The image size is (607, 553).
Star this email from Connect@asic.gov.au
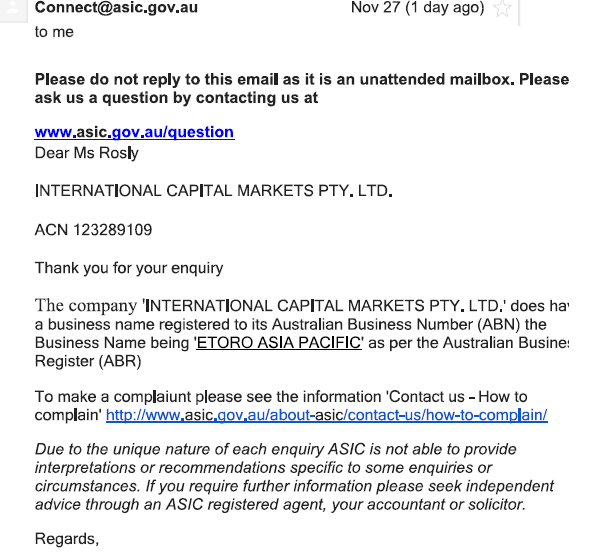pos(504,9)
